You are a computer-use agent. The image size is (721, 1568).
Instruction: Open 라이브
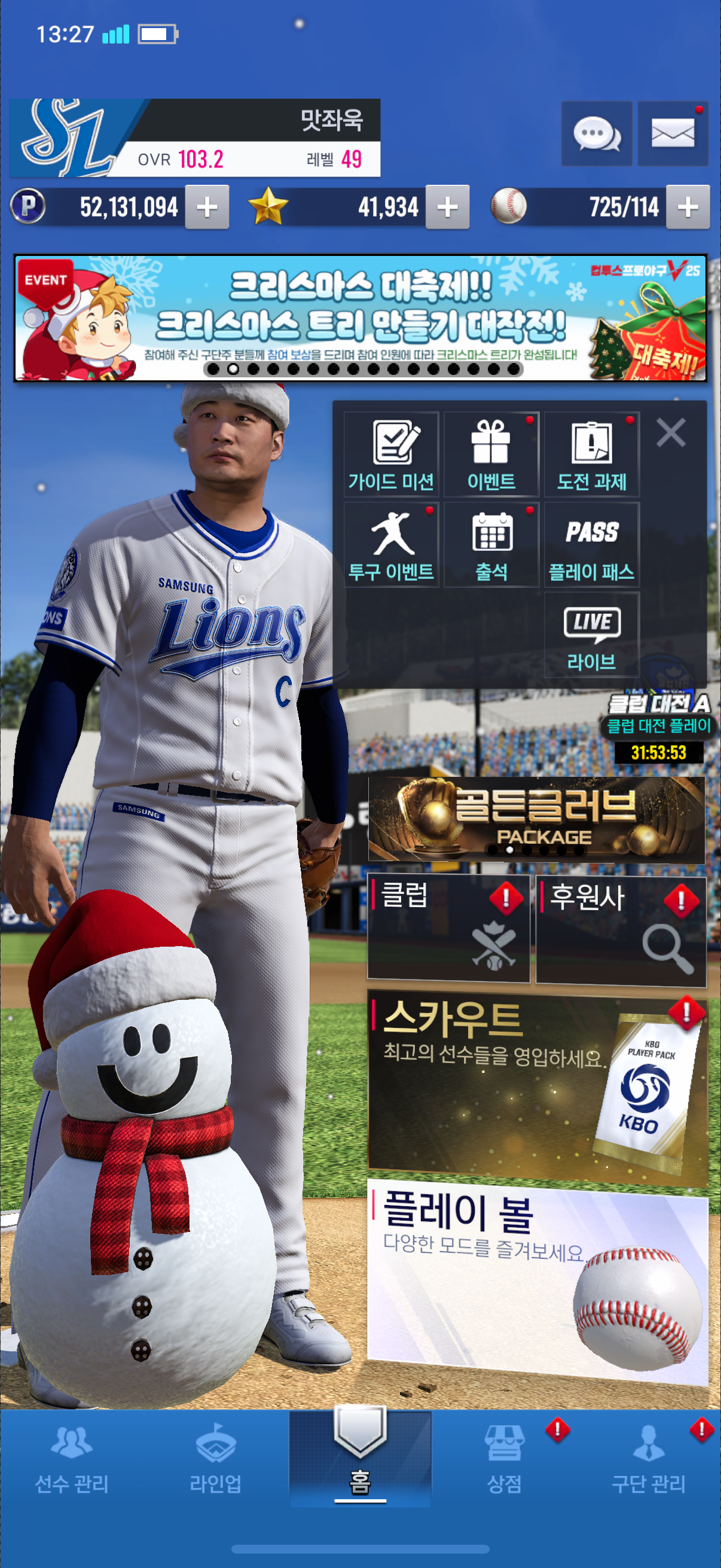(591, 635)
